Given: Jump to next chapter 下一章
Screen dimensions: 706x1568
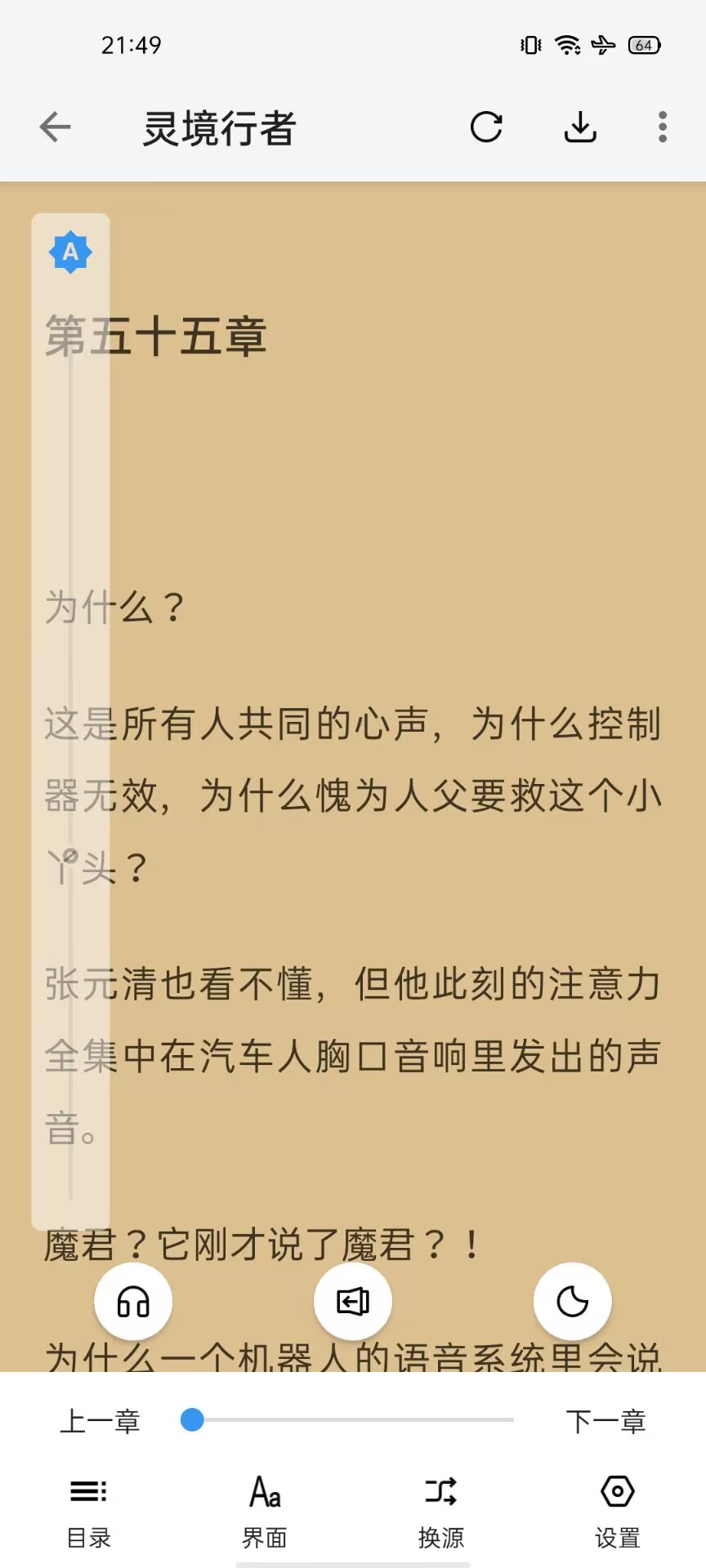Looking at the screenshot, I should click(x=605, y=1422).
